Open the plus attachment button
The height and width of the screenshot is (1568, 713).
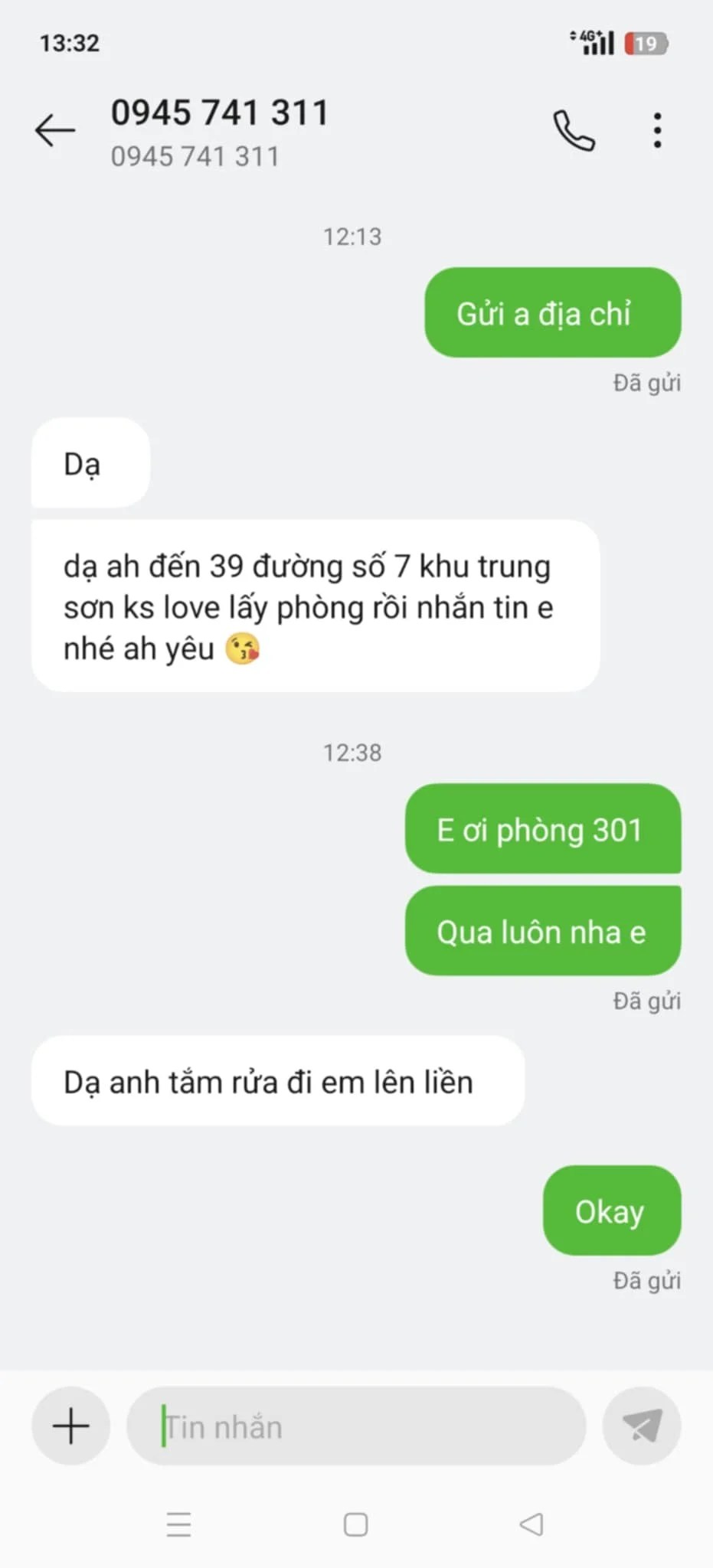tap(70, 1426)
